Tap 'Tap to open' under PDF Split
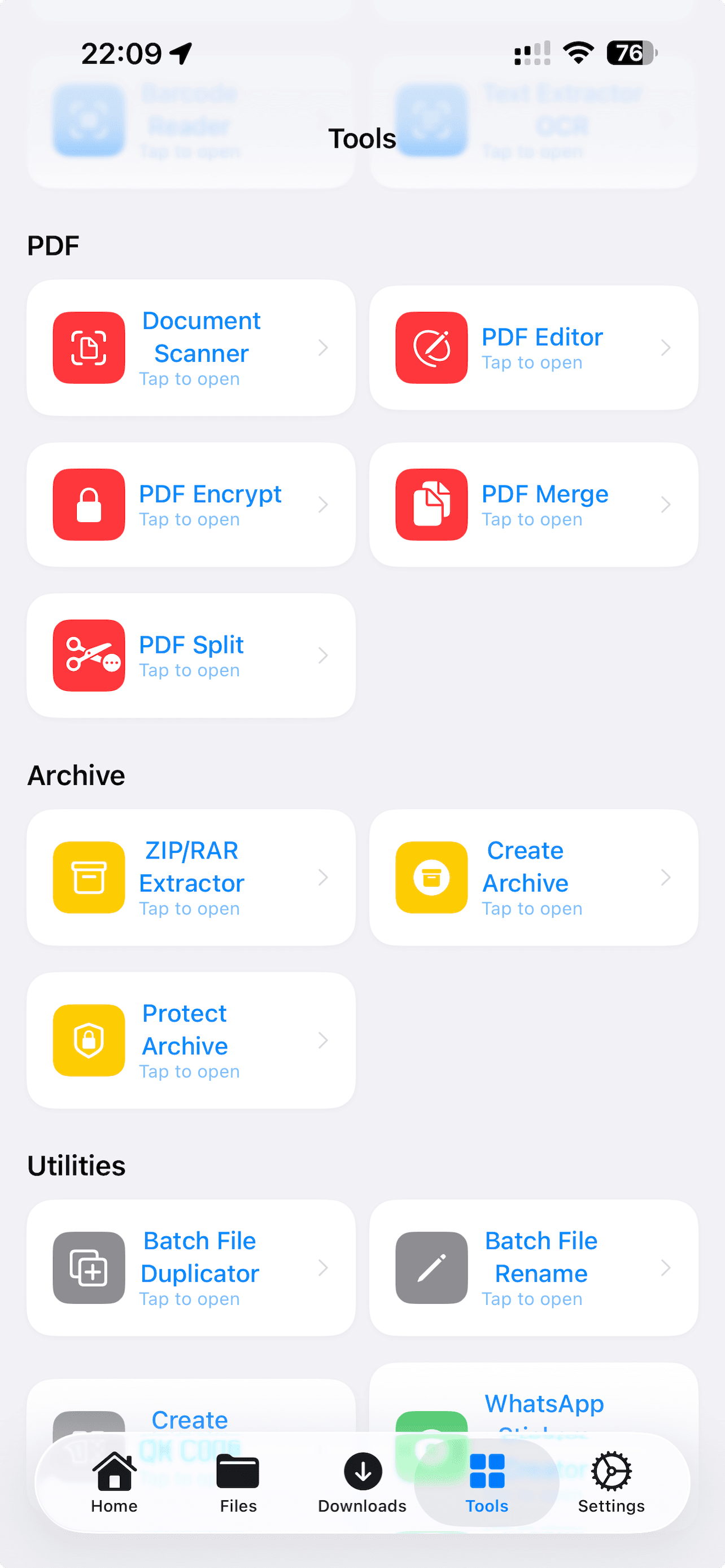The image size is (725, 1568). coord(189,669)
